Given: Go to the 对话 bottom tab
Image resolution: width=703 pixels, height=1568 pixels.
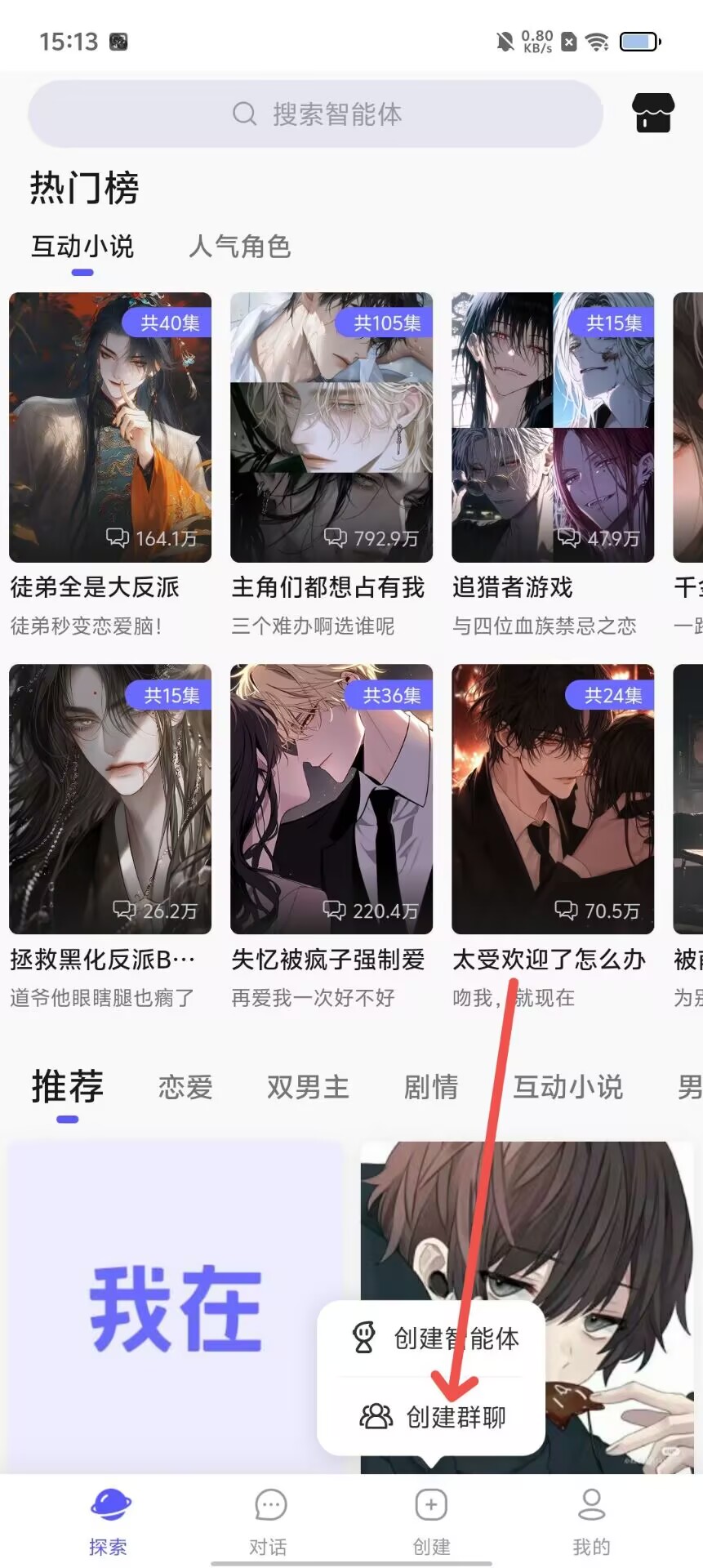Looking at the screenshot, I should (269, 1520).
